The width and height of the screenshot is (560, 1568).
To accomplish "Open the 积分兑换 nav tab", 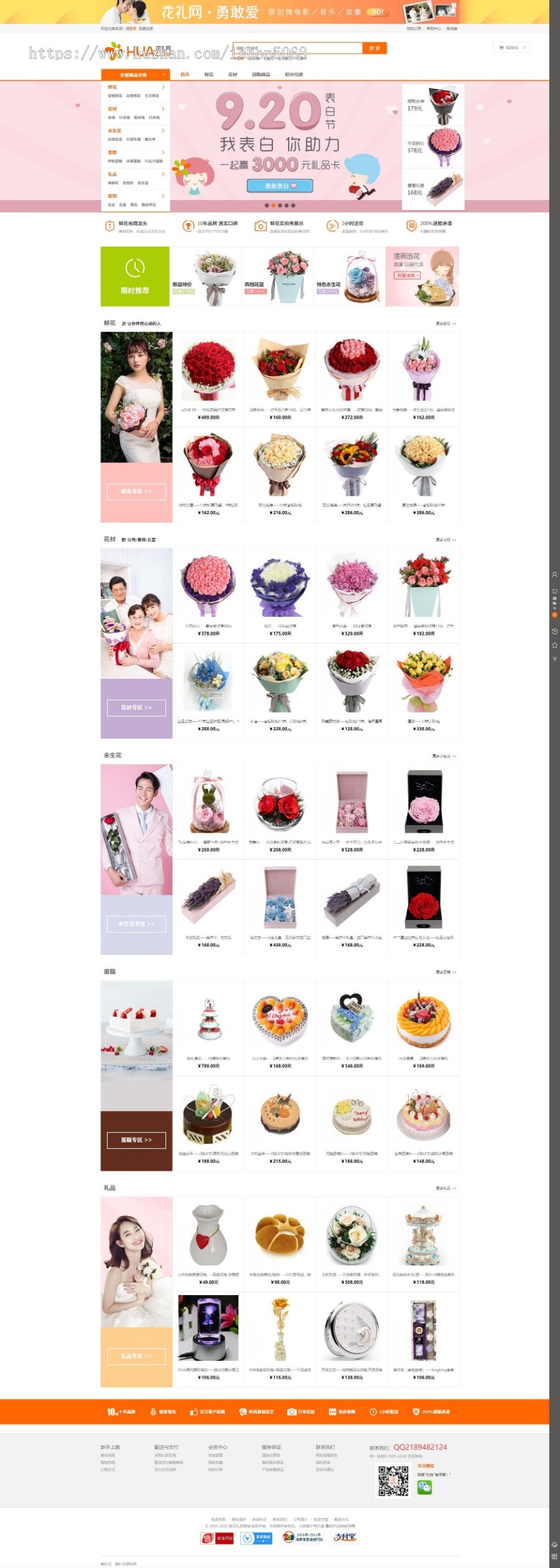I will click(x=294, y=75).
